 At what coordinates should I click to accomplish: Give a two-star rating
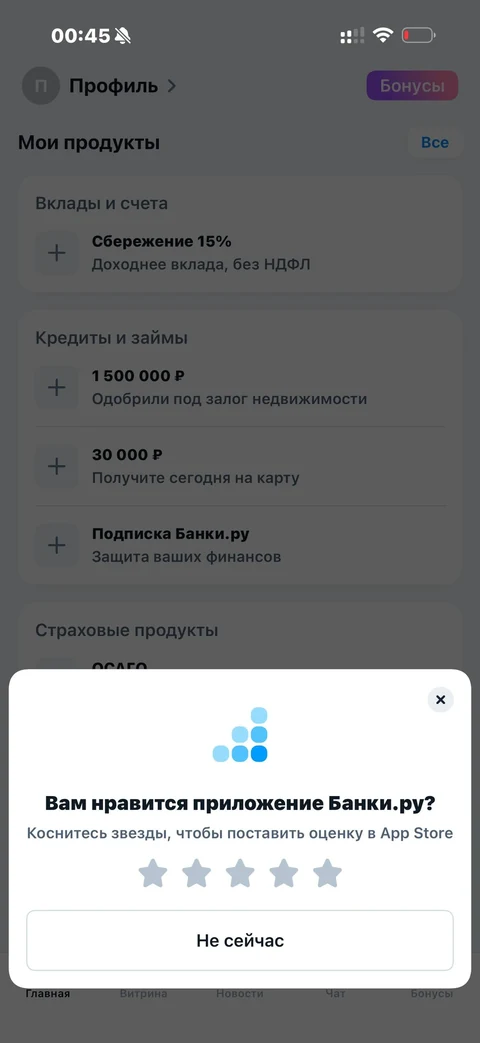(196, 873)
